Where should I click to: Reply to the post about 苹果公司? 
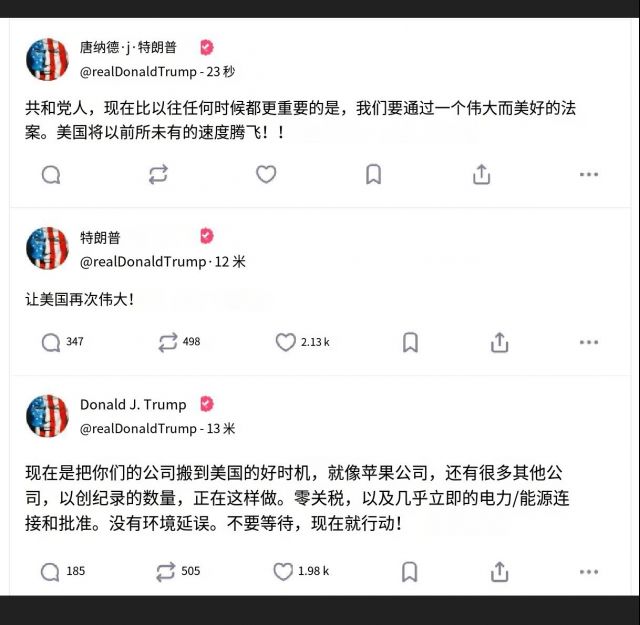click(x=50, y=571)
